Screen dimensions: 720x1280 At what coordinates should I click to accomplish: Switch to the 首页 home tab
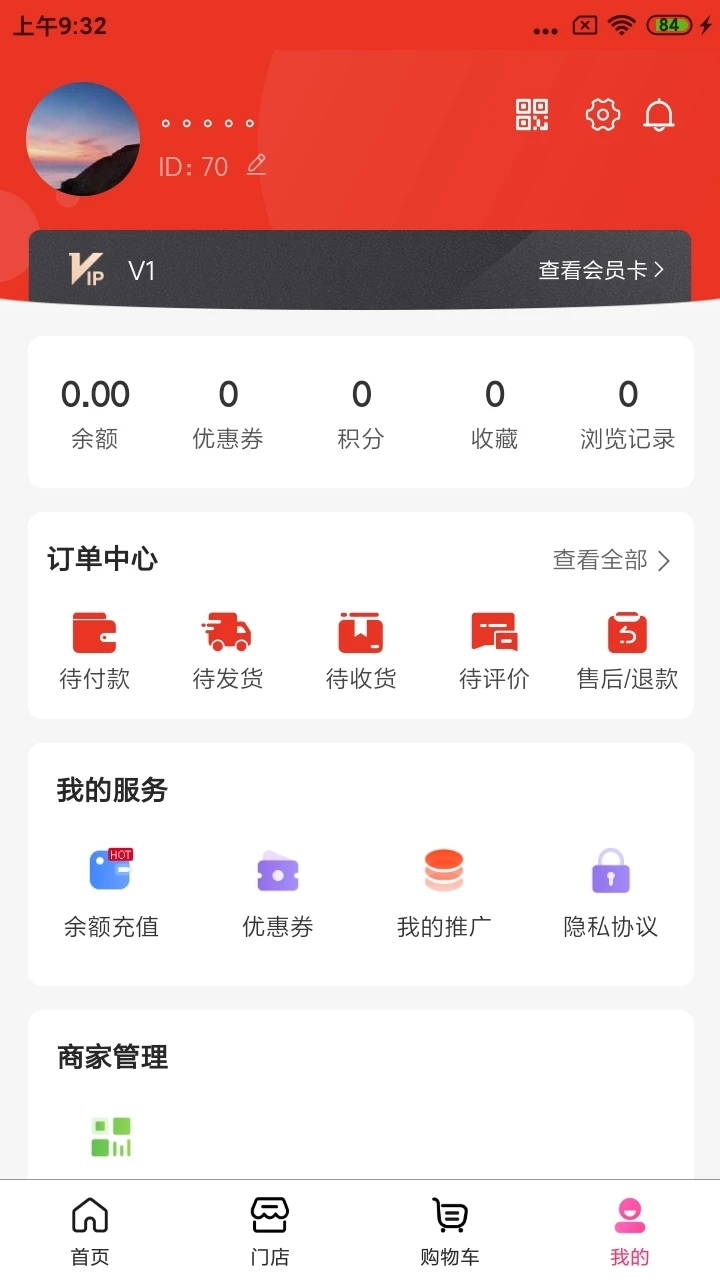tap(89, 1228)
